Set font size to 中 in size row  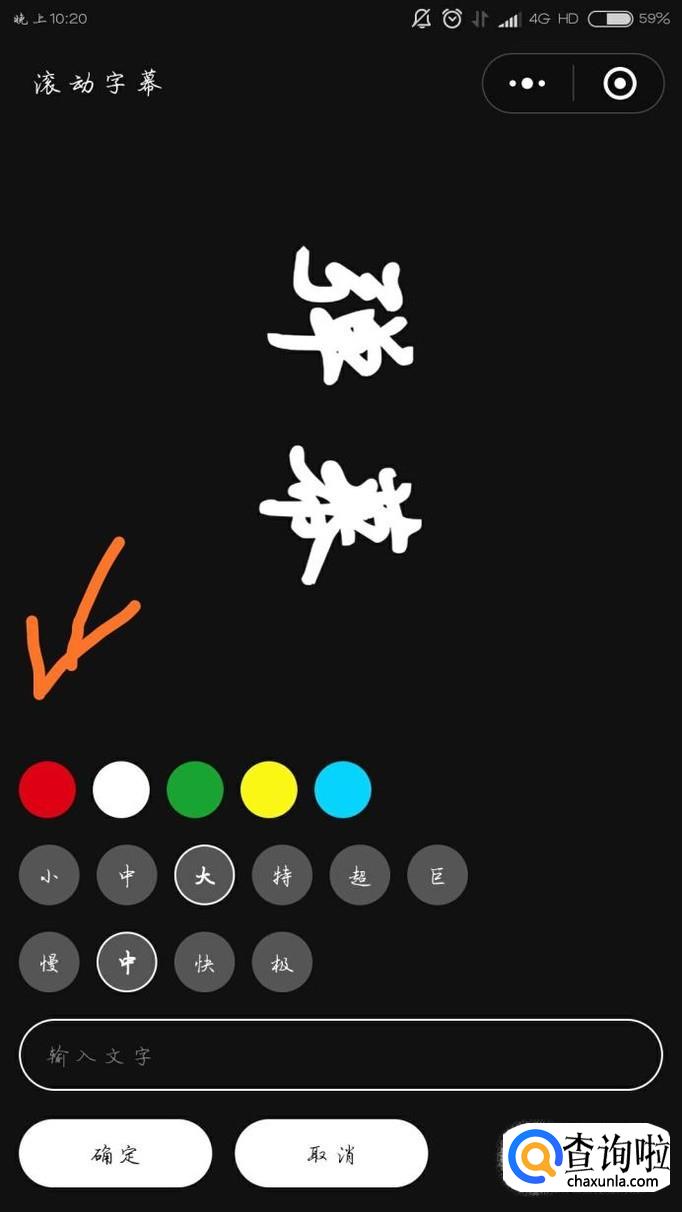[x=127, y=876]
